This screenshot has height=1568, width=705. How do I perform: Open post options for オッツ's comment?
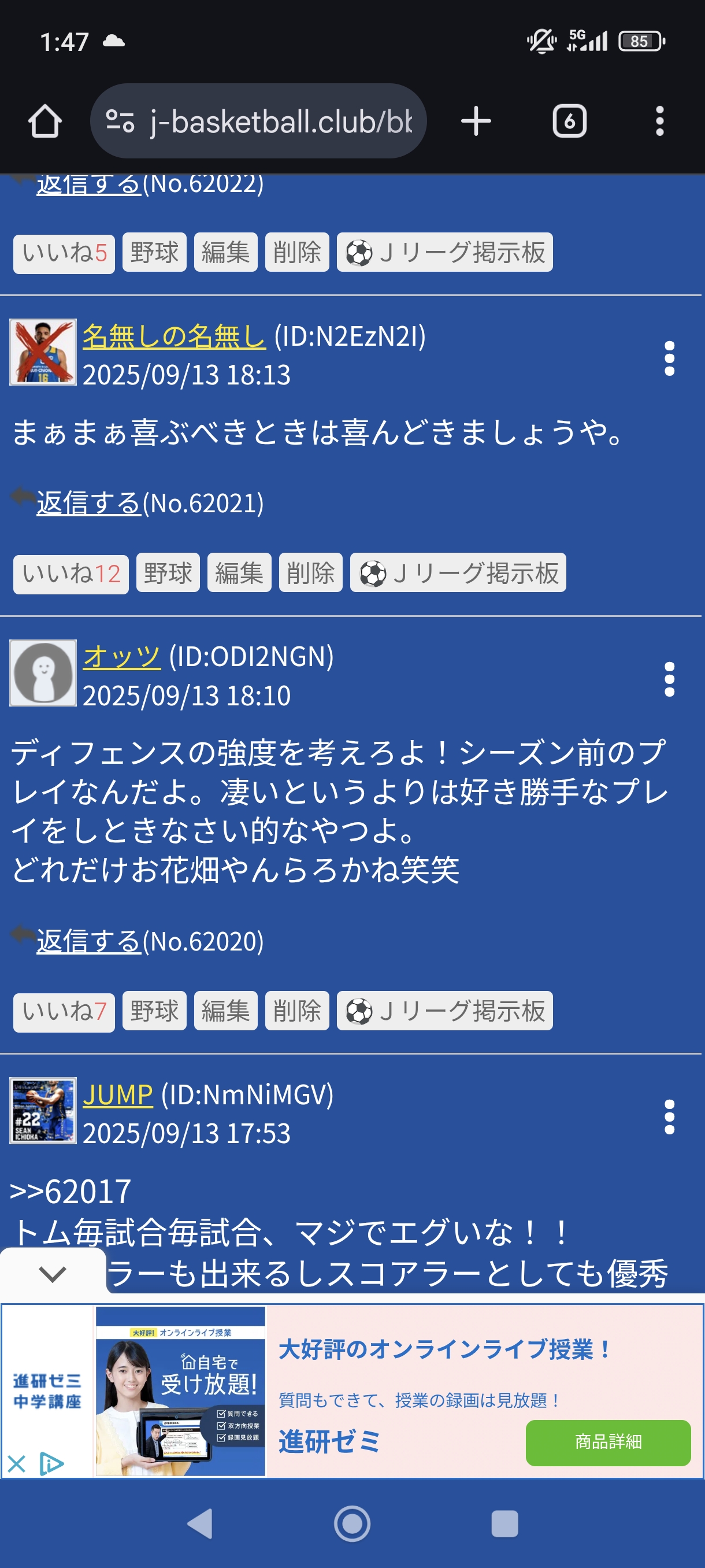pyautogui.click(x=669, y=679)
